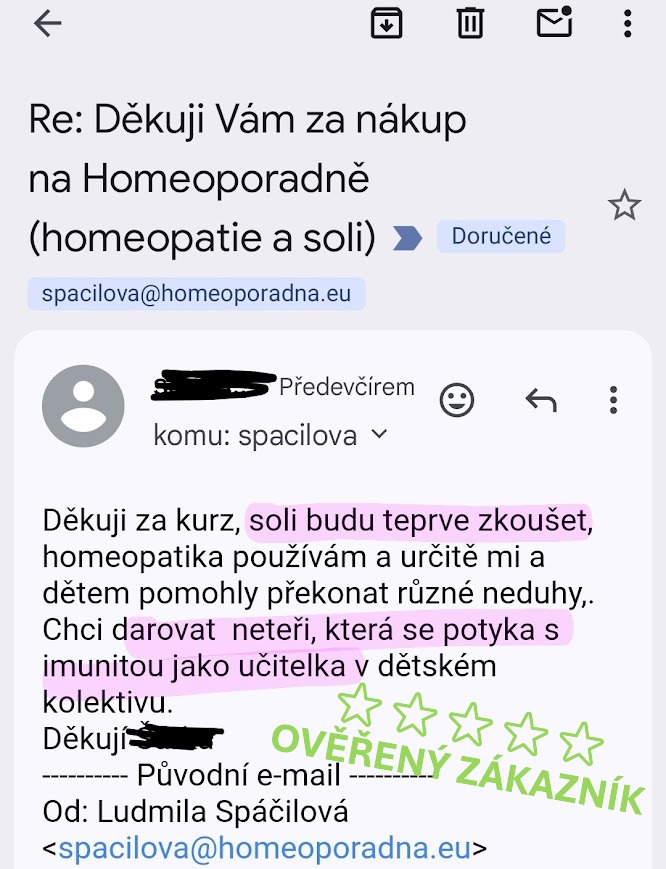Expand recipient details next to komu: spacilova
This screenshot has width=666, height=869.
[379, 435]
